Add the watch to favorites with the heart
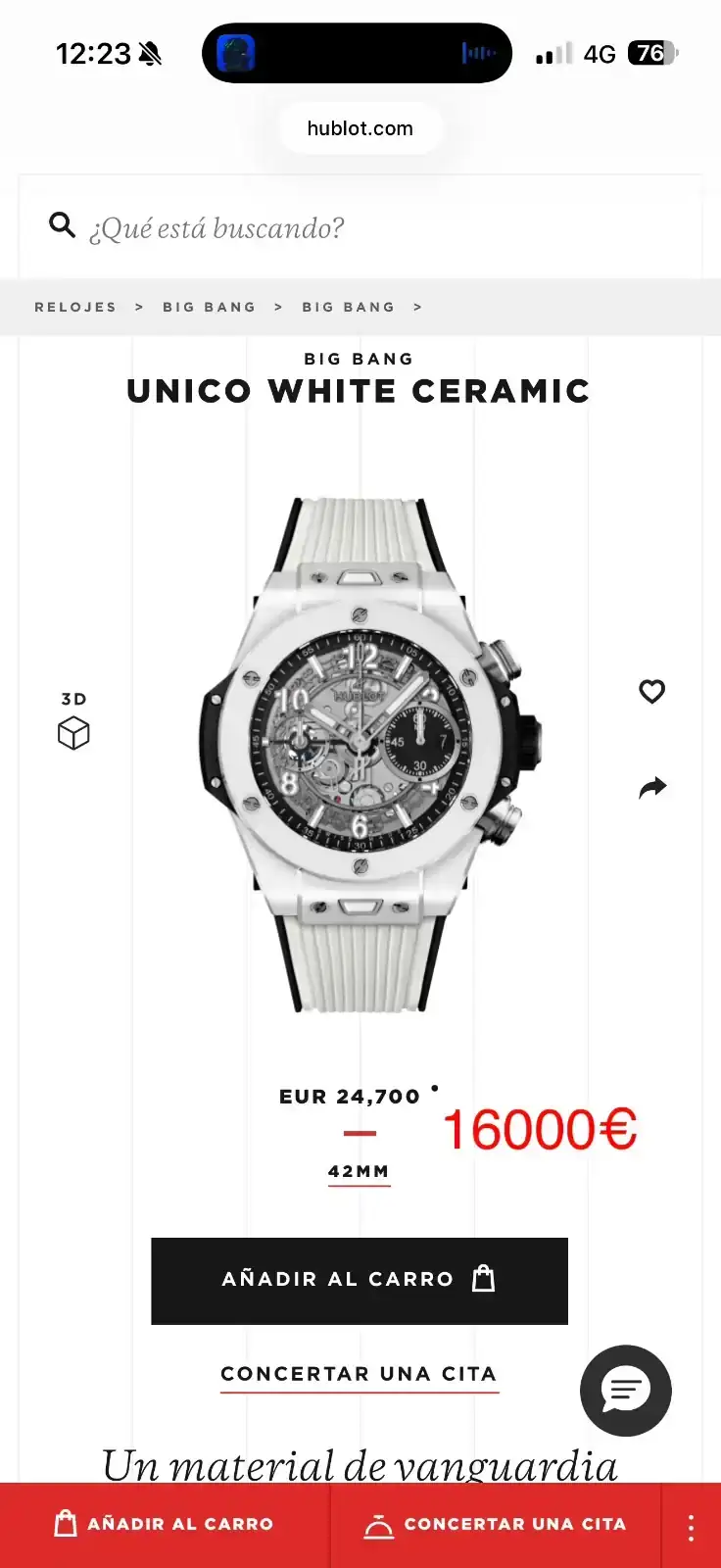Viewport: 721px width, 1568px height. [651, 691]
